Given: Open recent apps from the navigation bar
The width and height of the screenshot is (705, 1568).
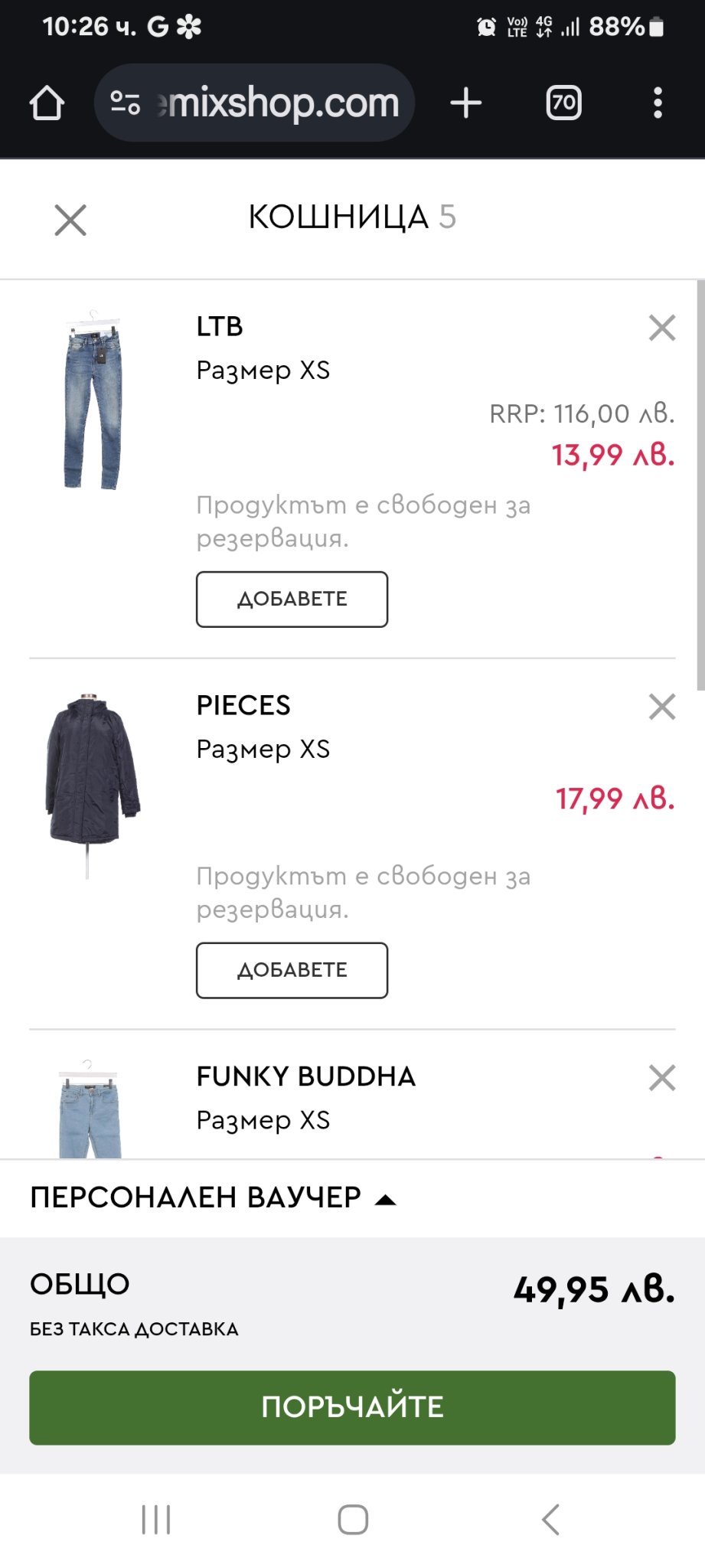Looking at the screenshot, I should click(x=156, y=1520).
